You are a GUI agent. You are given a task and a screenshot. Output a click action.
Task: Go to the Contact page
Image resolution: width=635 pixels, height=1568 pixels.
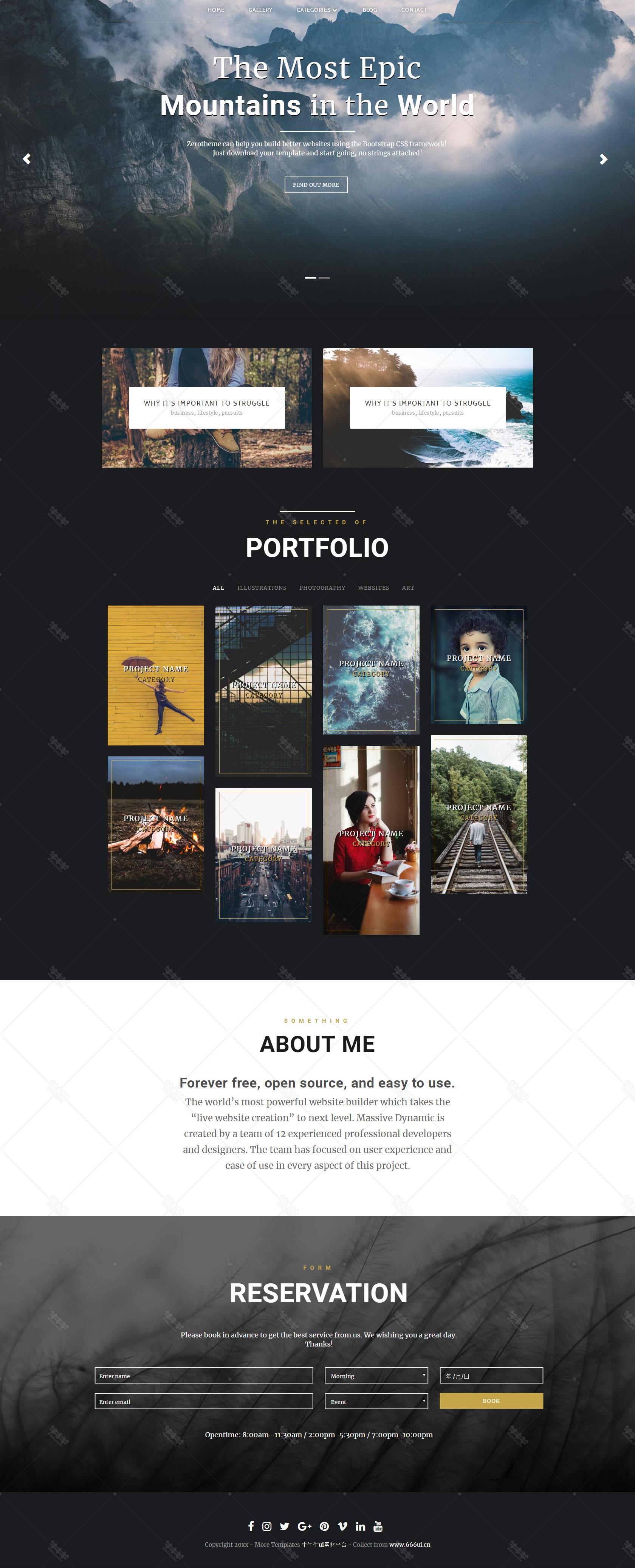[x=414, y=10]
